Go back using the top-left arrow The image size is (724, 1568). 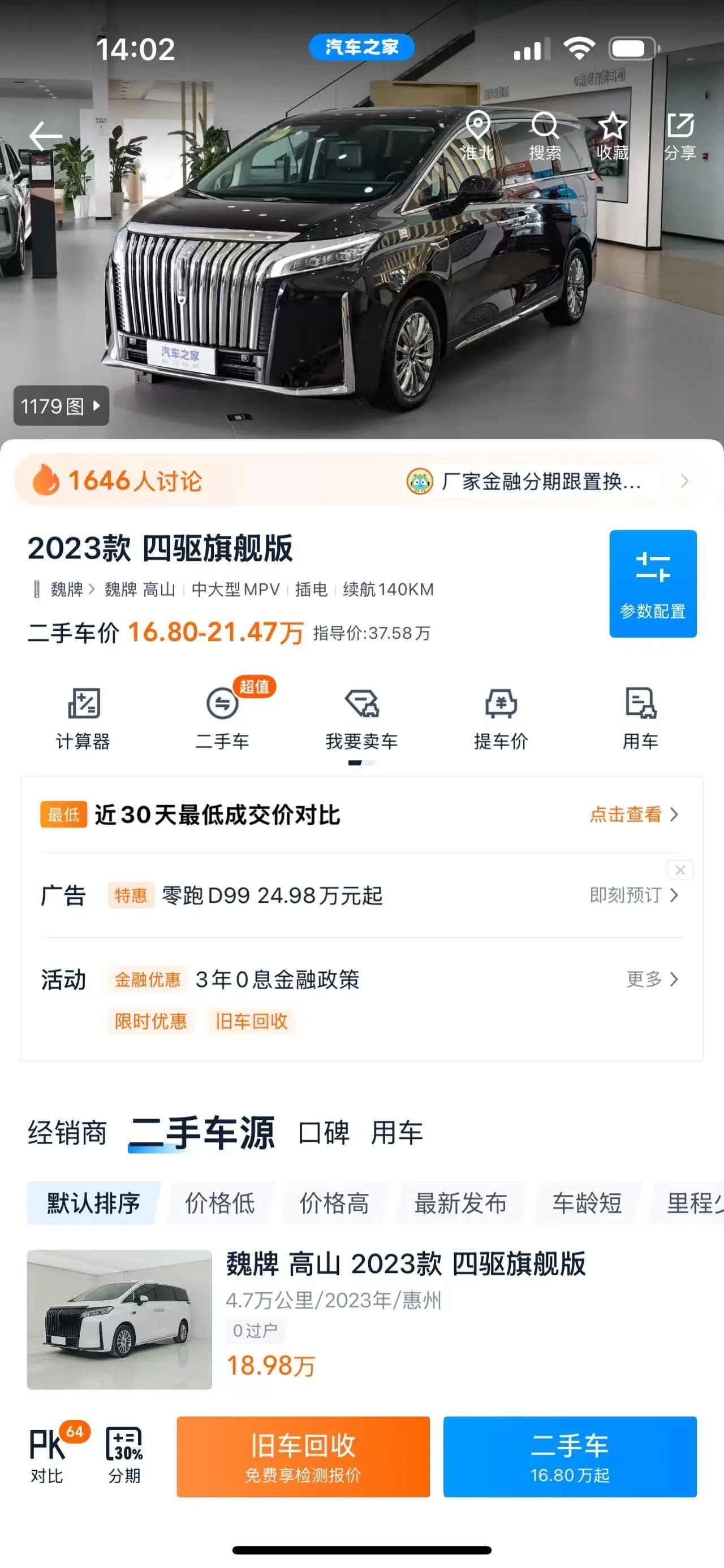[x=46, y=135]
